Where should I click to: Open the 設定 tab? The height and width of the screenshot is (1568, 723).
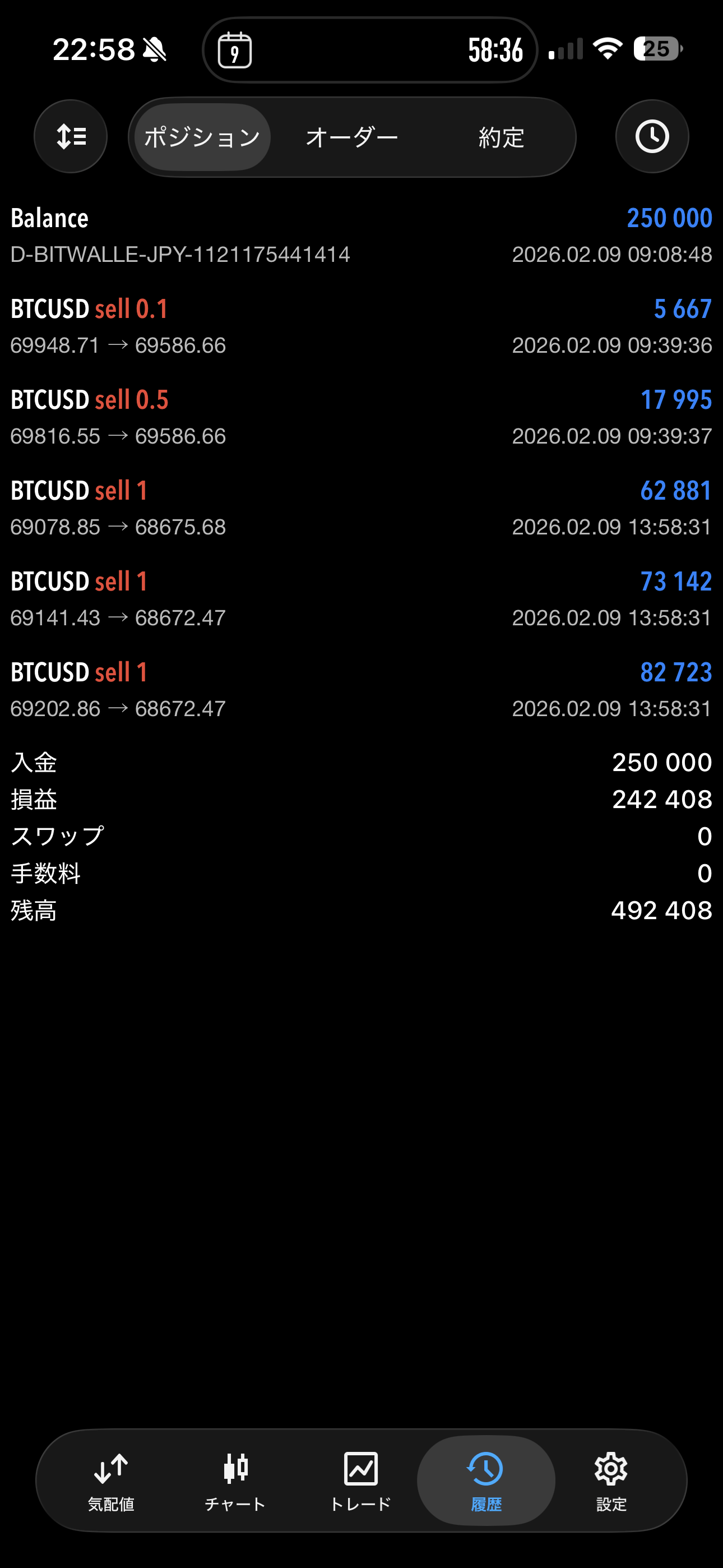point(611,1481)
